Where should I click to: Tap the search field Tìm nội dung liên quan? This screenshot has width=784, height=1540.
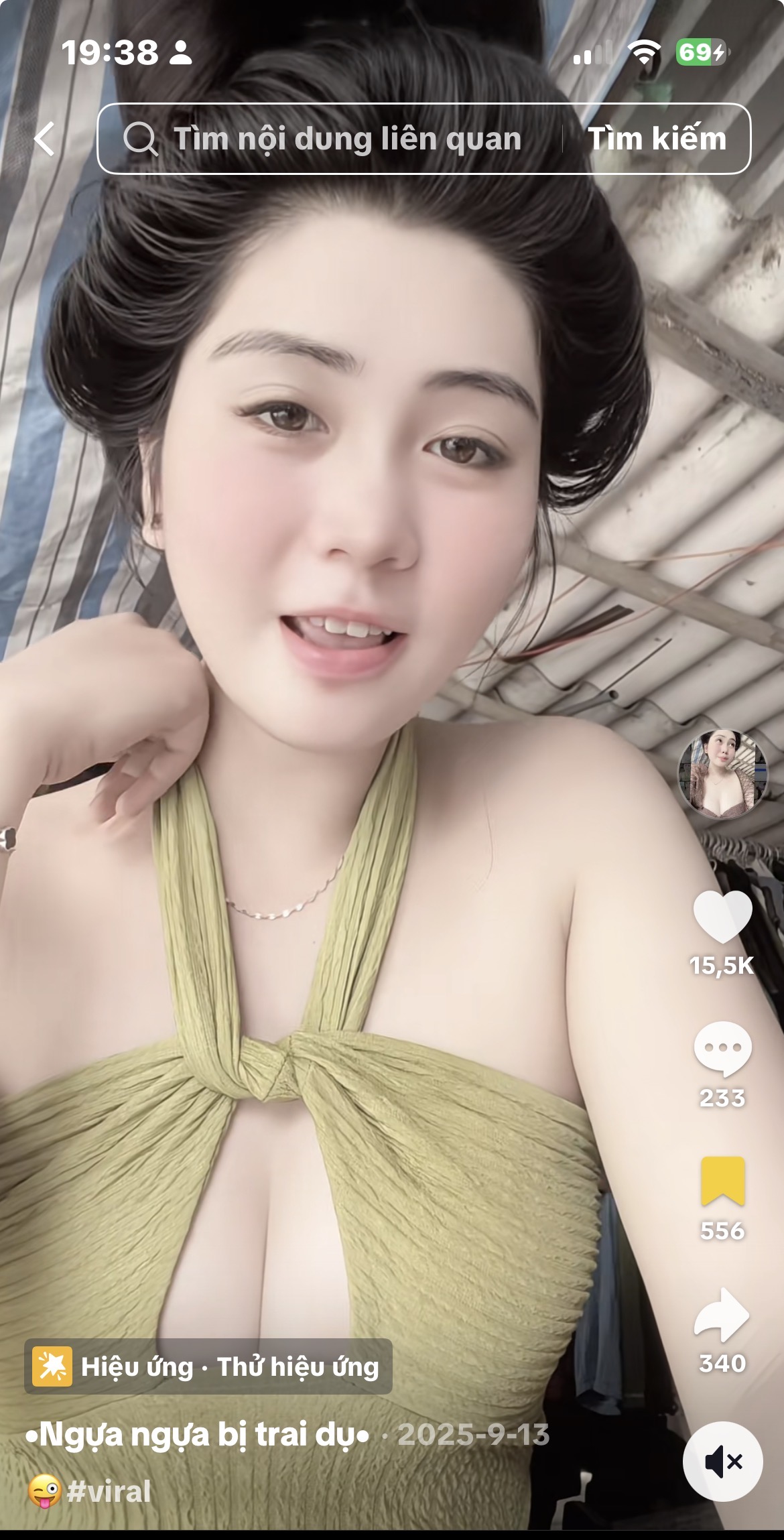click(x=348, y=139)
